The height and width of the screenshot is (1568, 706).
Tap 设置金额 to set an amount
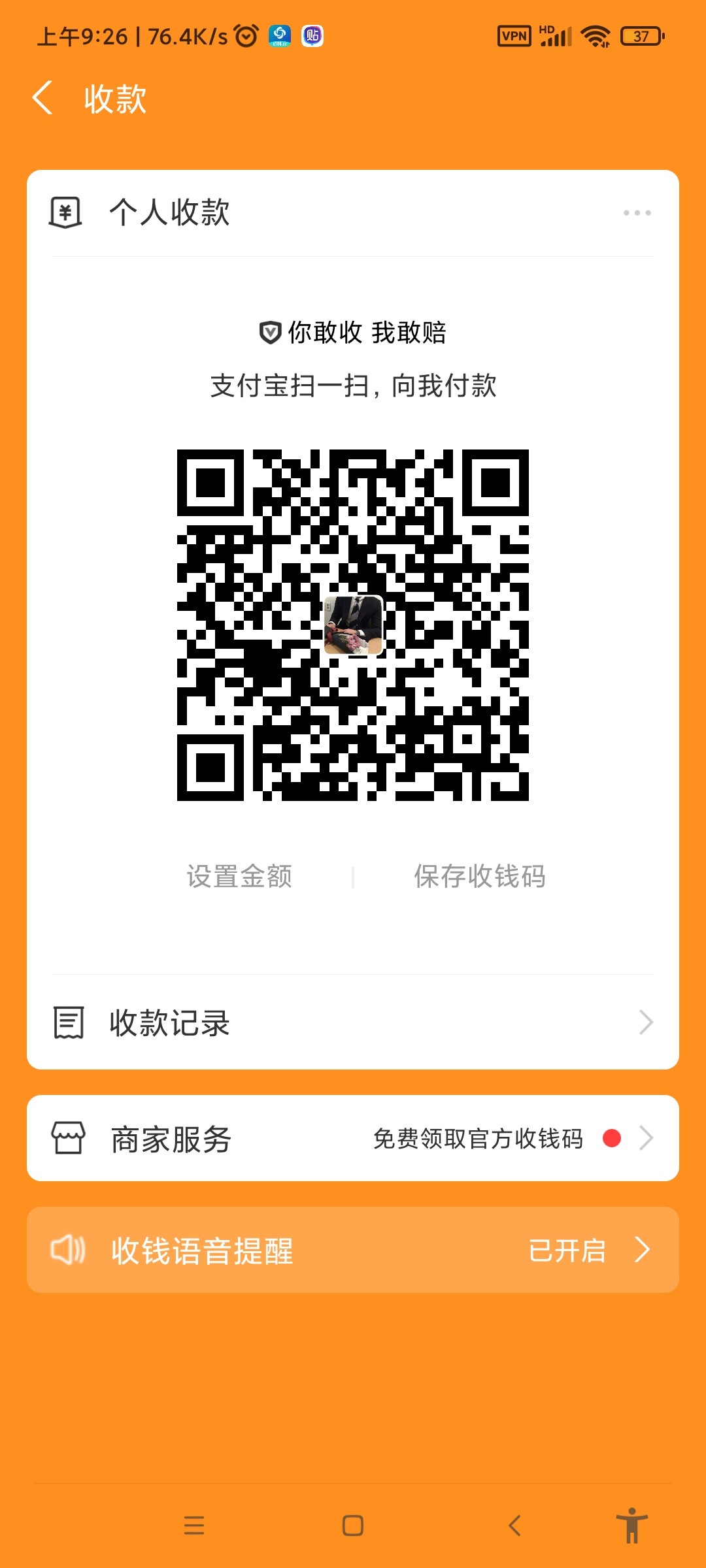(x=239, y=876)
